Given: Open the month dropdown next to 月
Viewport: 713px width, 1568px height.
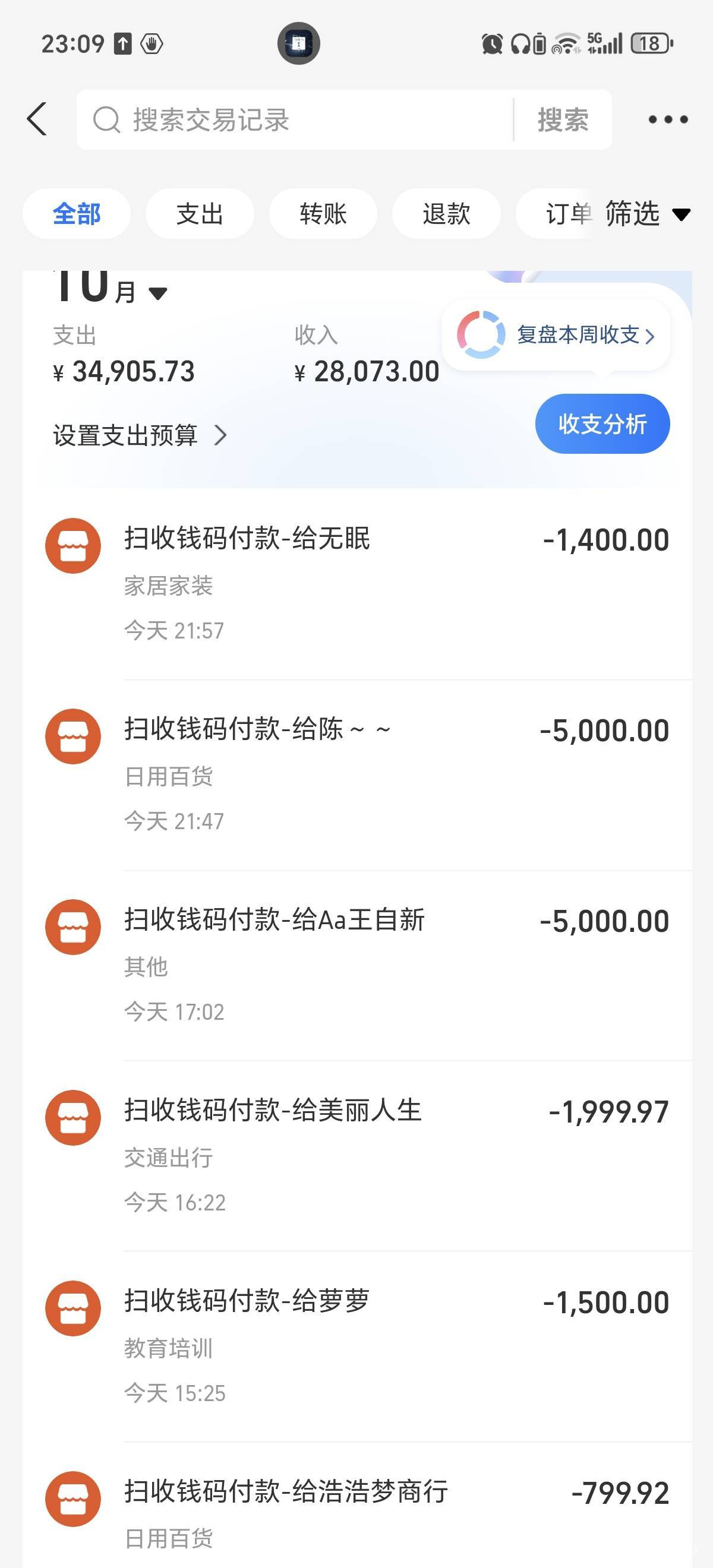Looking at the screenshot, I should coord(157,293).
